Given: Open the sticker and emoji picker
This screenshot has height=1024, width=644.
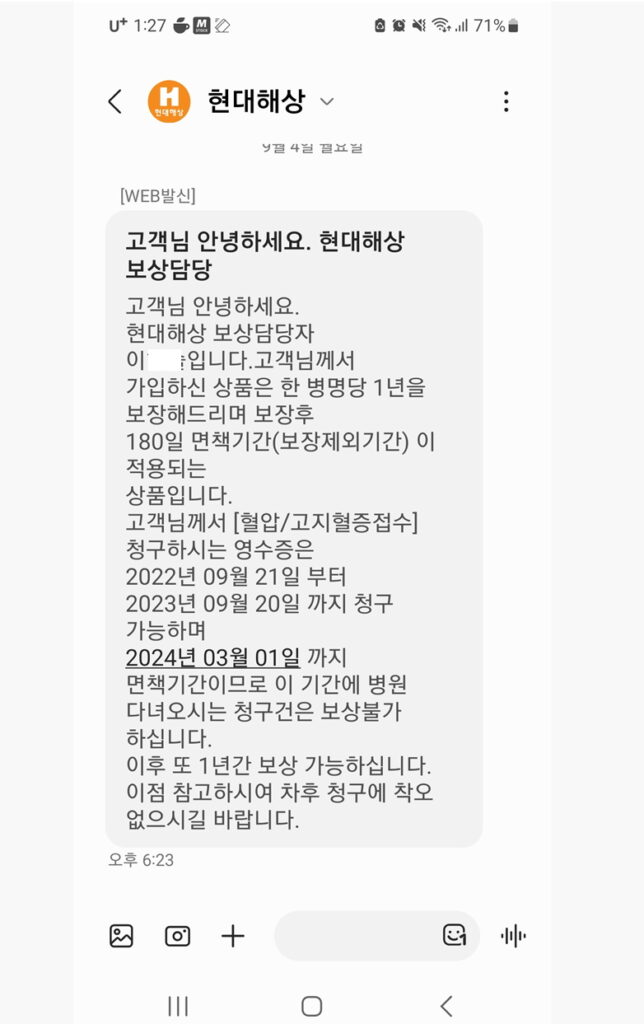Looking at the screenshot, I should tap(455, 935).
